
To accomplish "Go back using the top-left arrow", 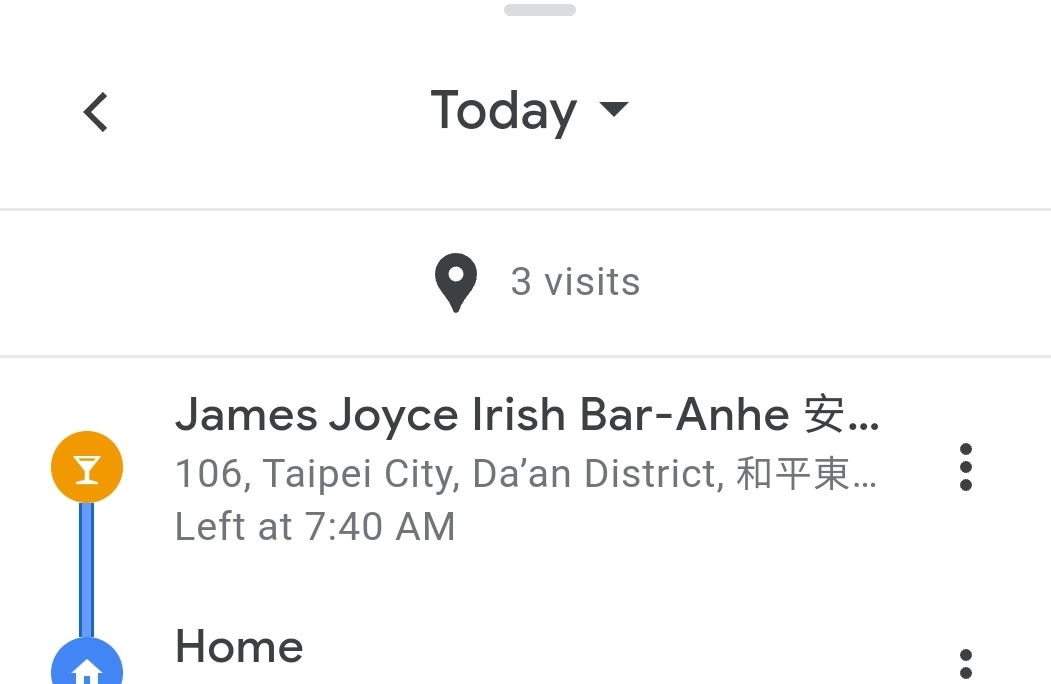I will 96,112.
